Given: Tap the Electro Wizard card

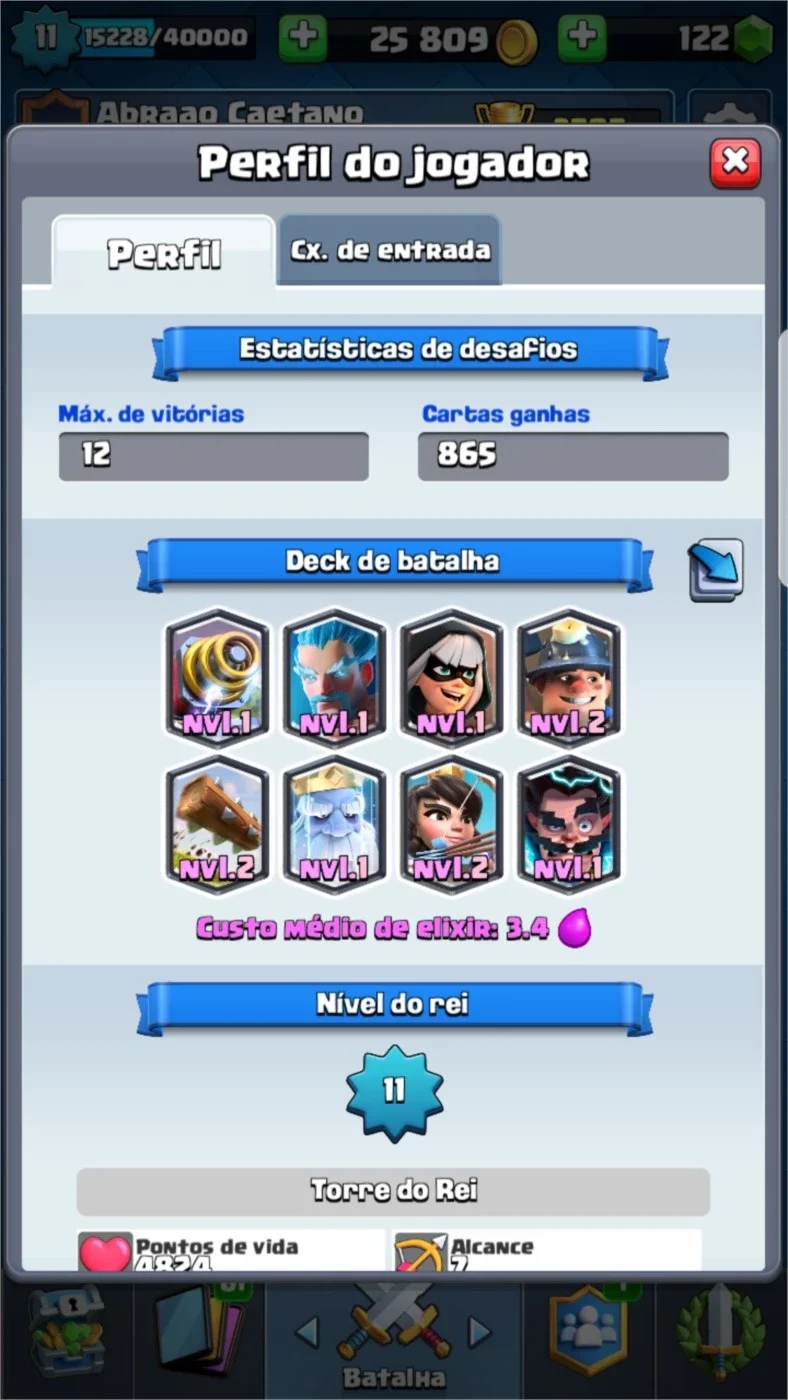Looking at the screenshot, I should coord(568,824).
